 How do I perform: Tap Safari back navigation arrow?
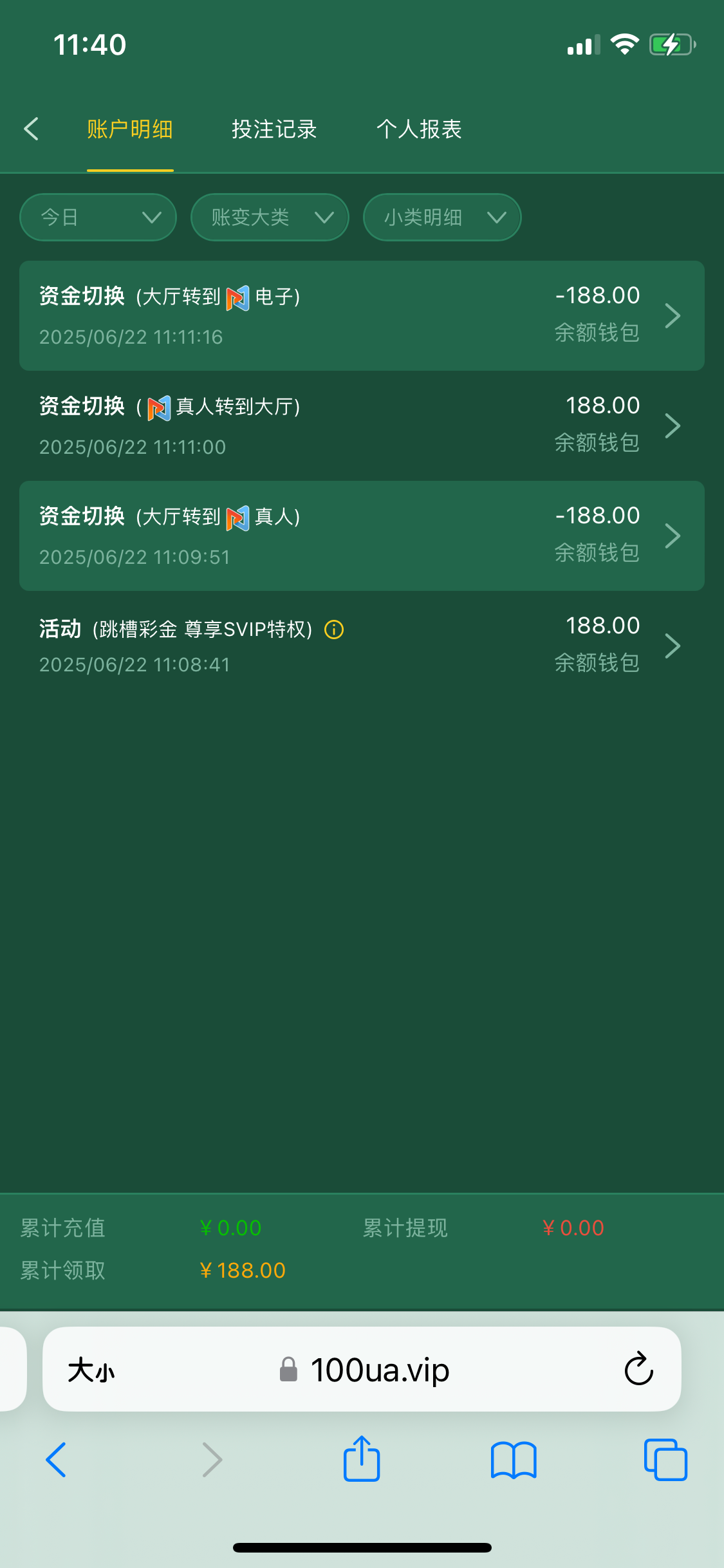(57, 1459)
